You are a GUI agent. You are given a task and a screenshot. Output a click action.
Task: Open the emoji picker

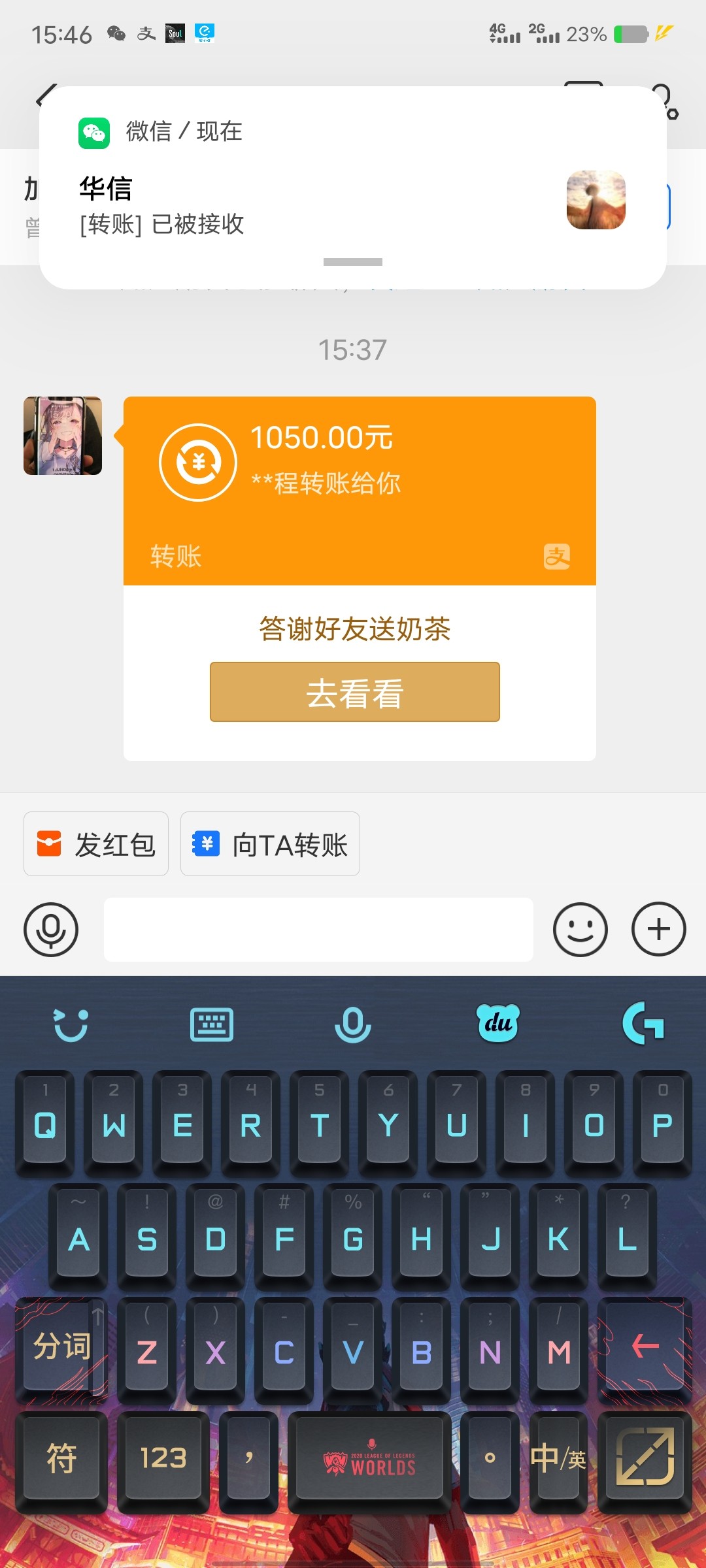point(580,929)
